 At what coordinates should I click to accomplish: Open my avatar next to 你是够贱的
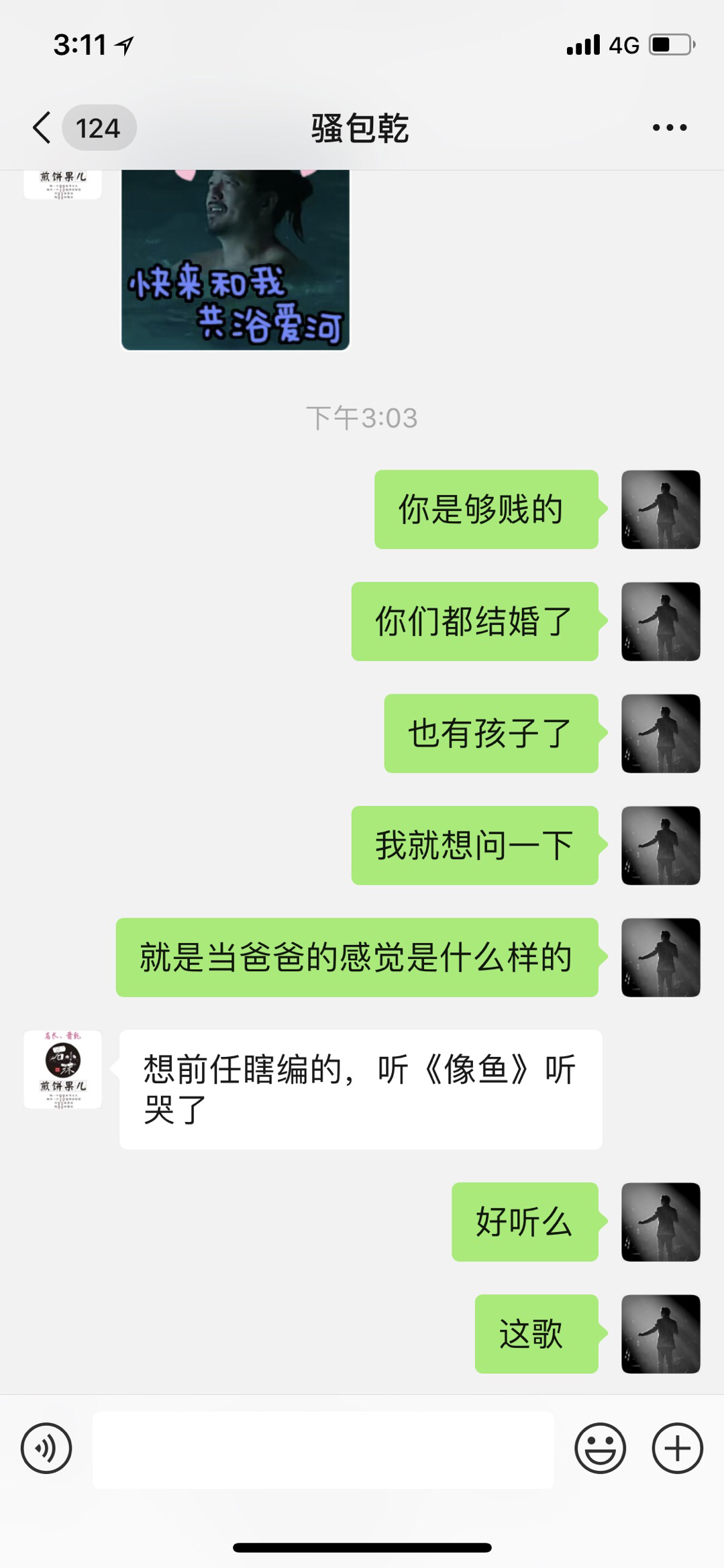click(661, 510)
